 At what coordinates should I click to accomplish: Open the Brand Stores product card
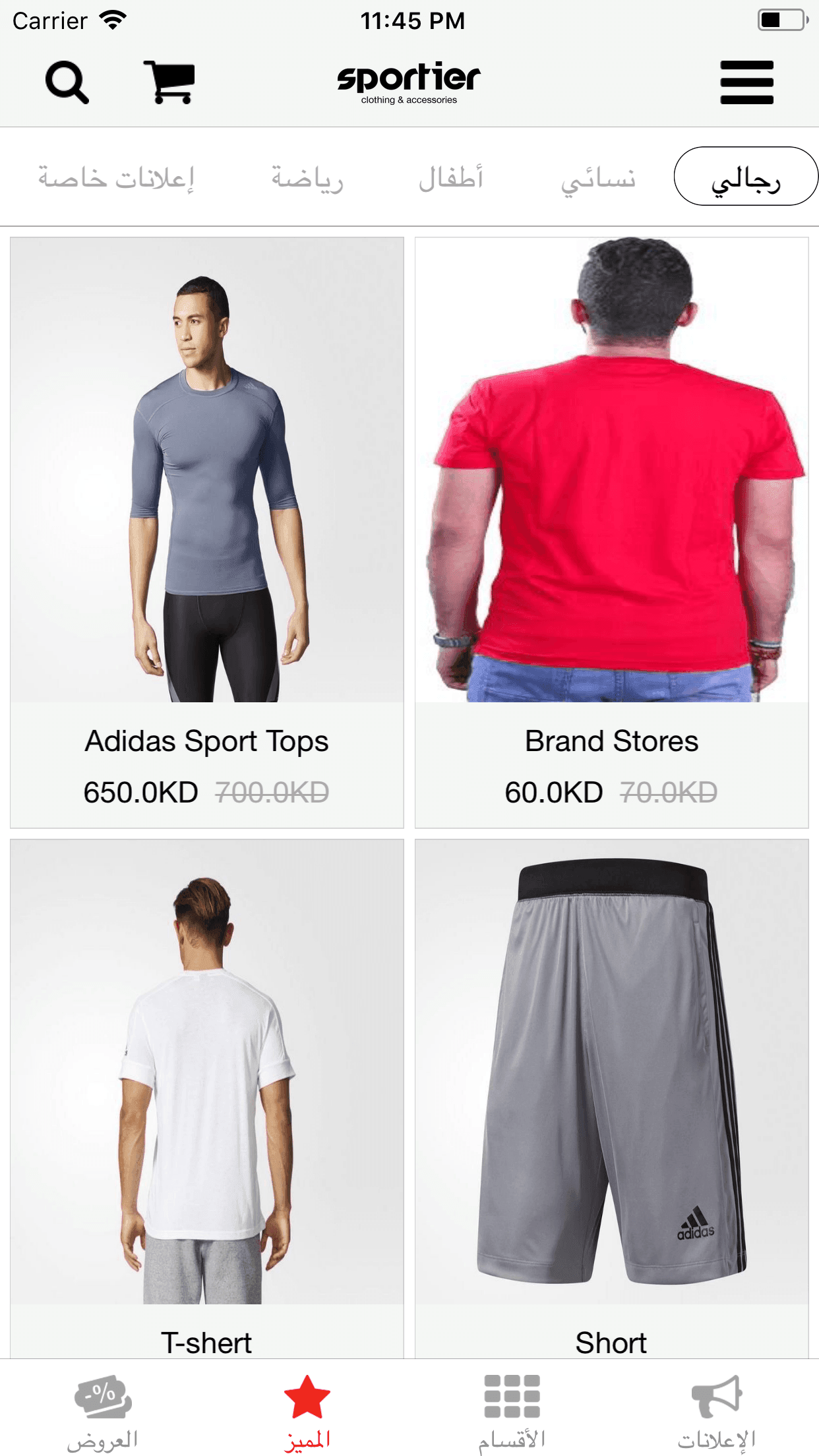click(611, 531)
